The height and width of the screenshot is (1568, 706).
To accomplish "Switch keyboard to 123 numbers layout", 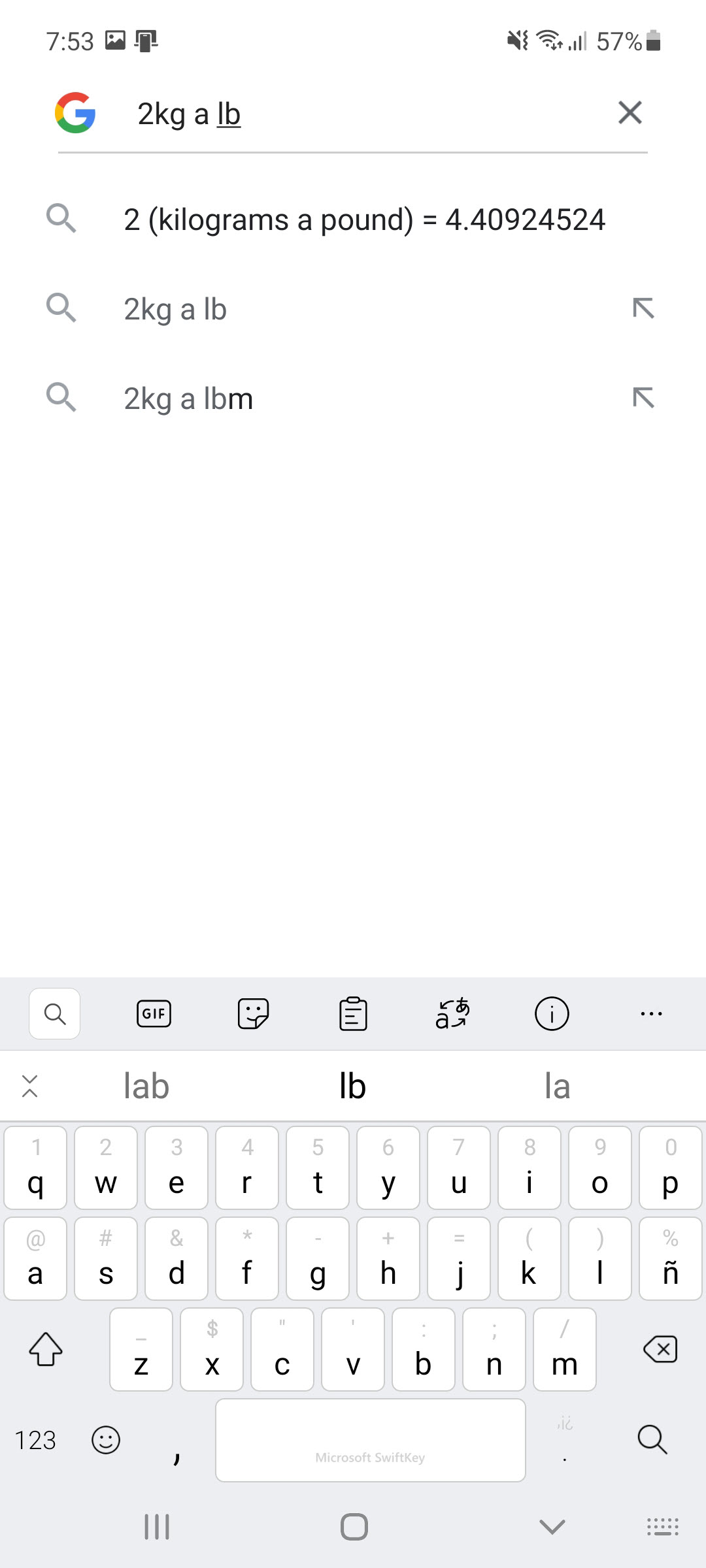I will [35, 1440].
